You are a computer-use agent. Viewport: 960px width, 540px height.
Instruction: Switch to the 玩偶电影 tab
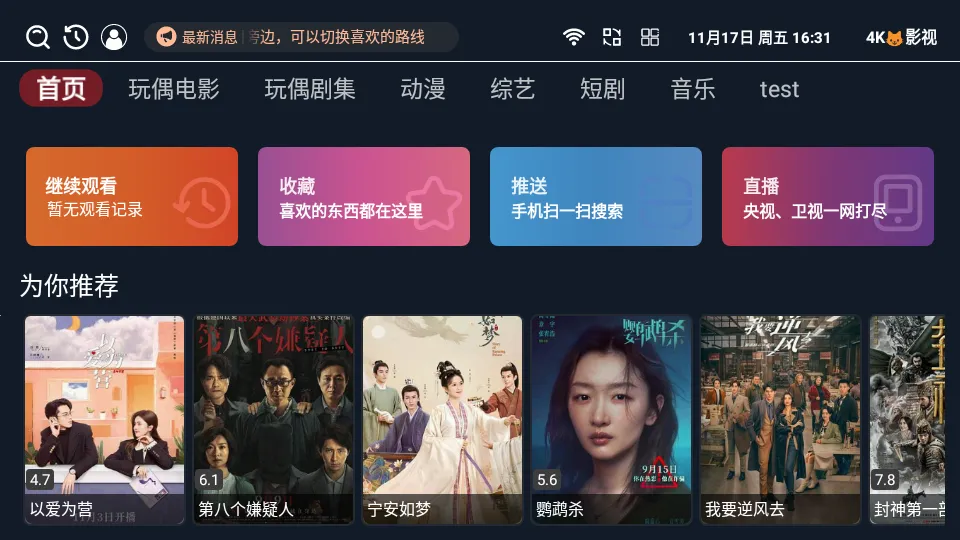(174, 89)
